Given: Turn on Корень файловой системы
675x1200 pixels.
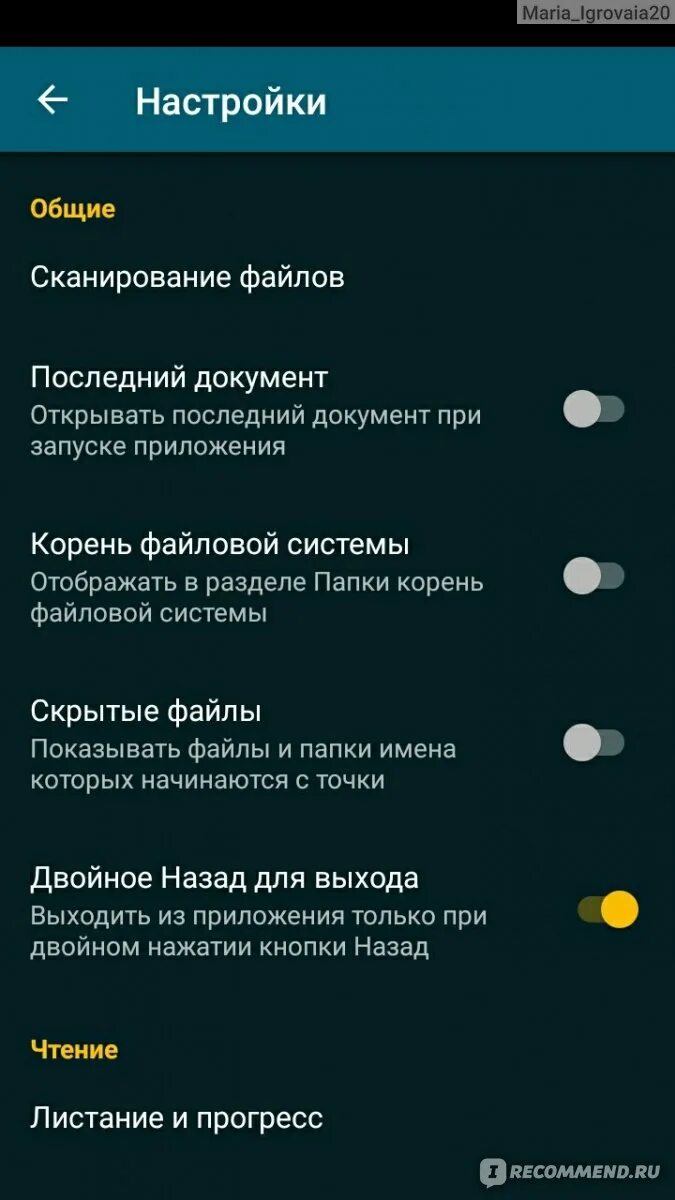Looking at the screenshot, I should [594, 576].
